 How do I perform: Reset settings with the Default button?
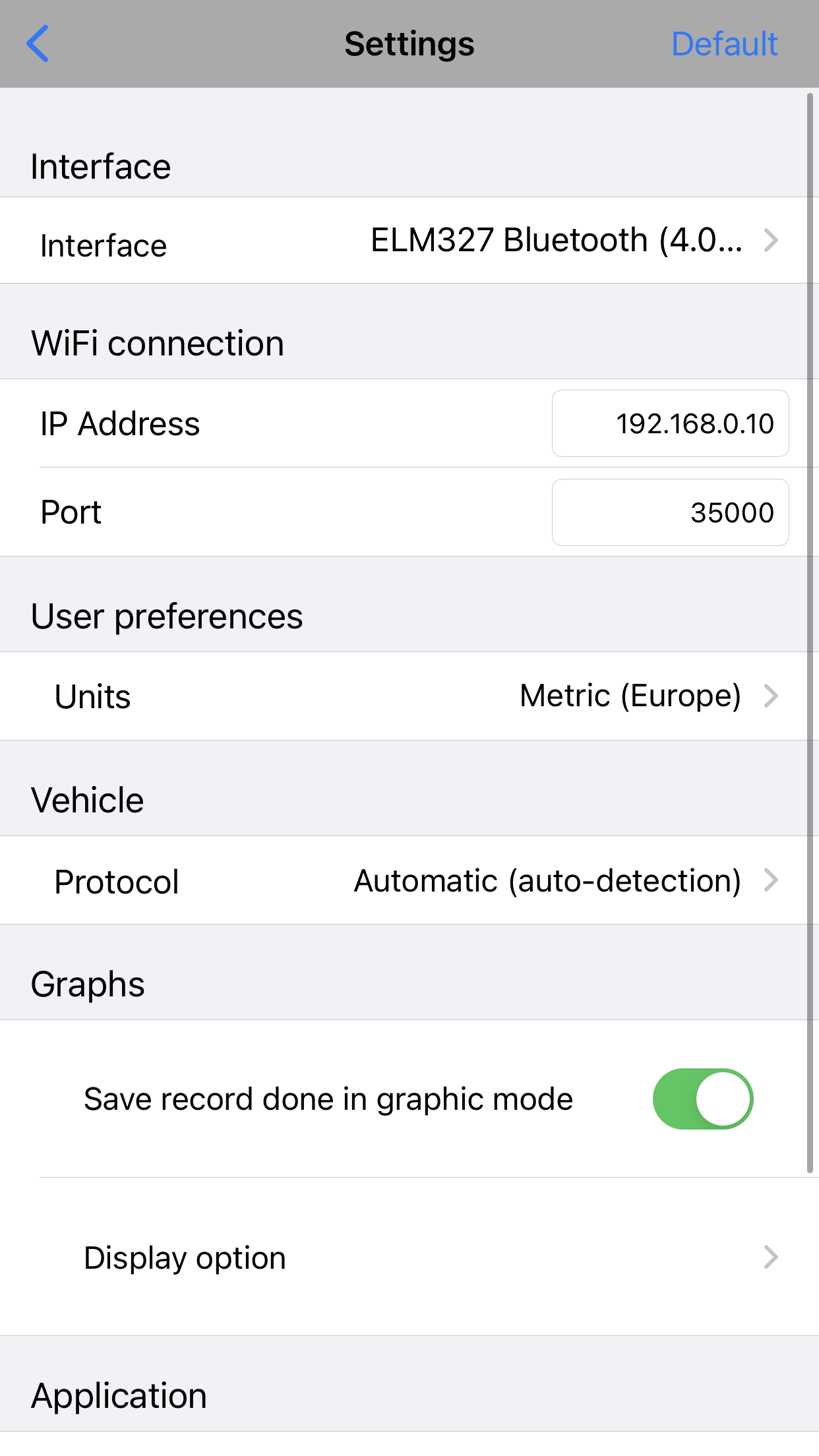[x=724, y=44]
